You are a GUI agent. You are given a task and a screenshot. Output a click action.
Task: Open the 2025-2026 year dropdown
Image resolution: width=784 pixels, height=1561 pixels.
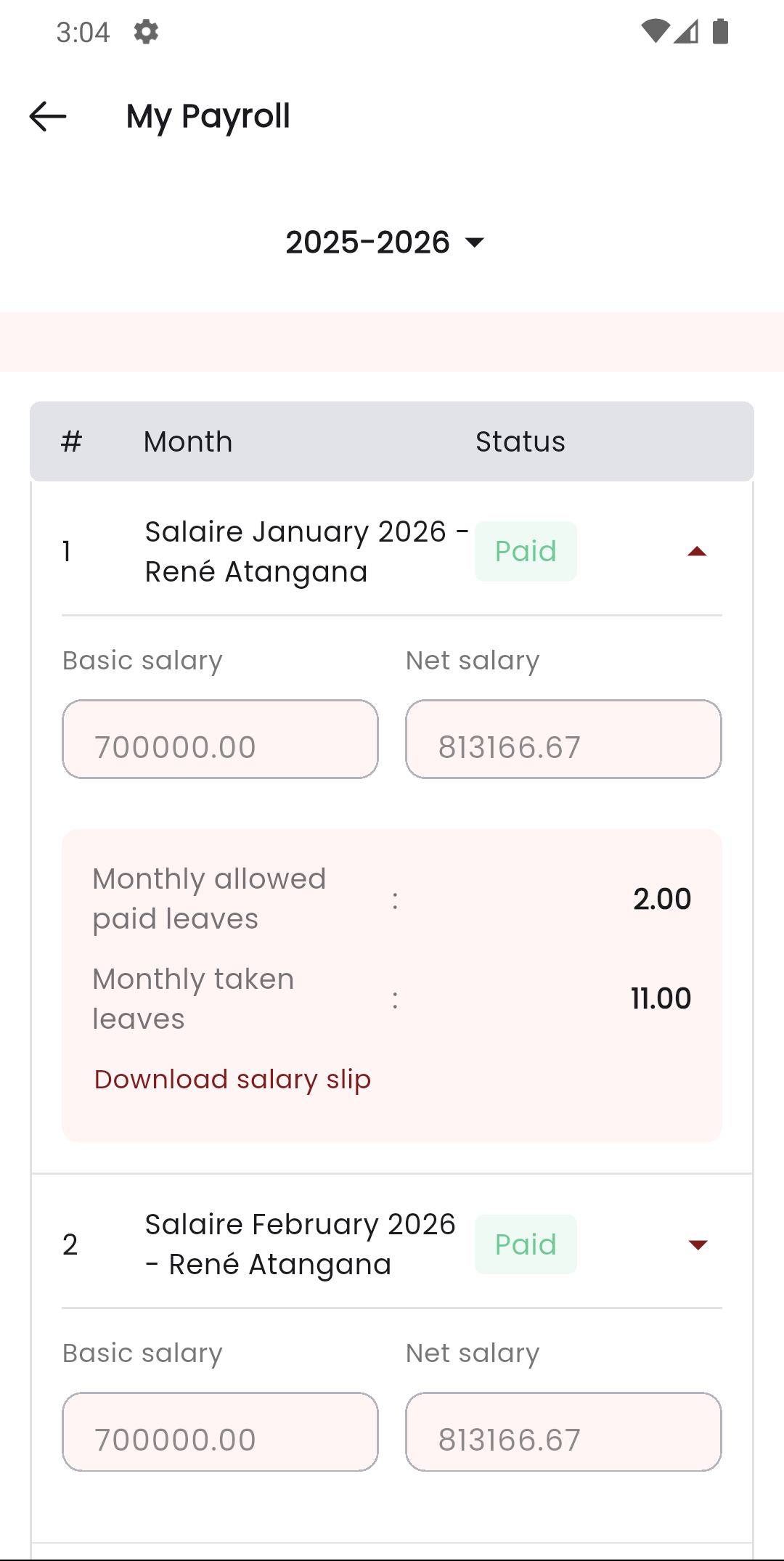(383, 242)
